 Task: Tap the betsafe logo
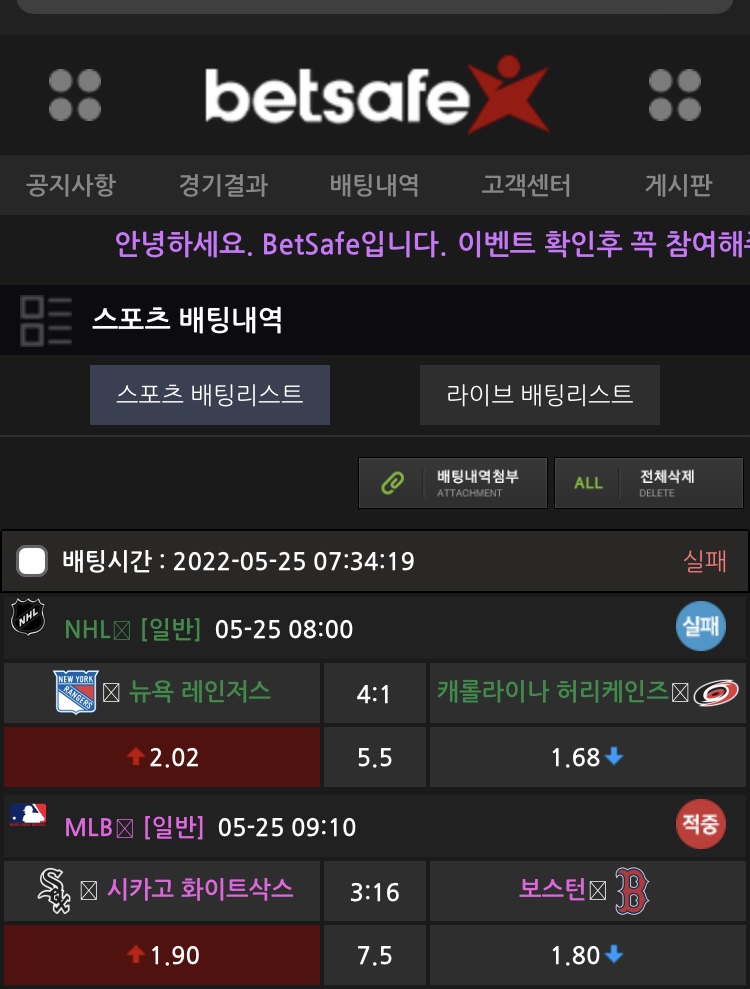coord(376,97)
